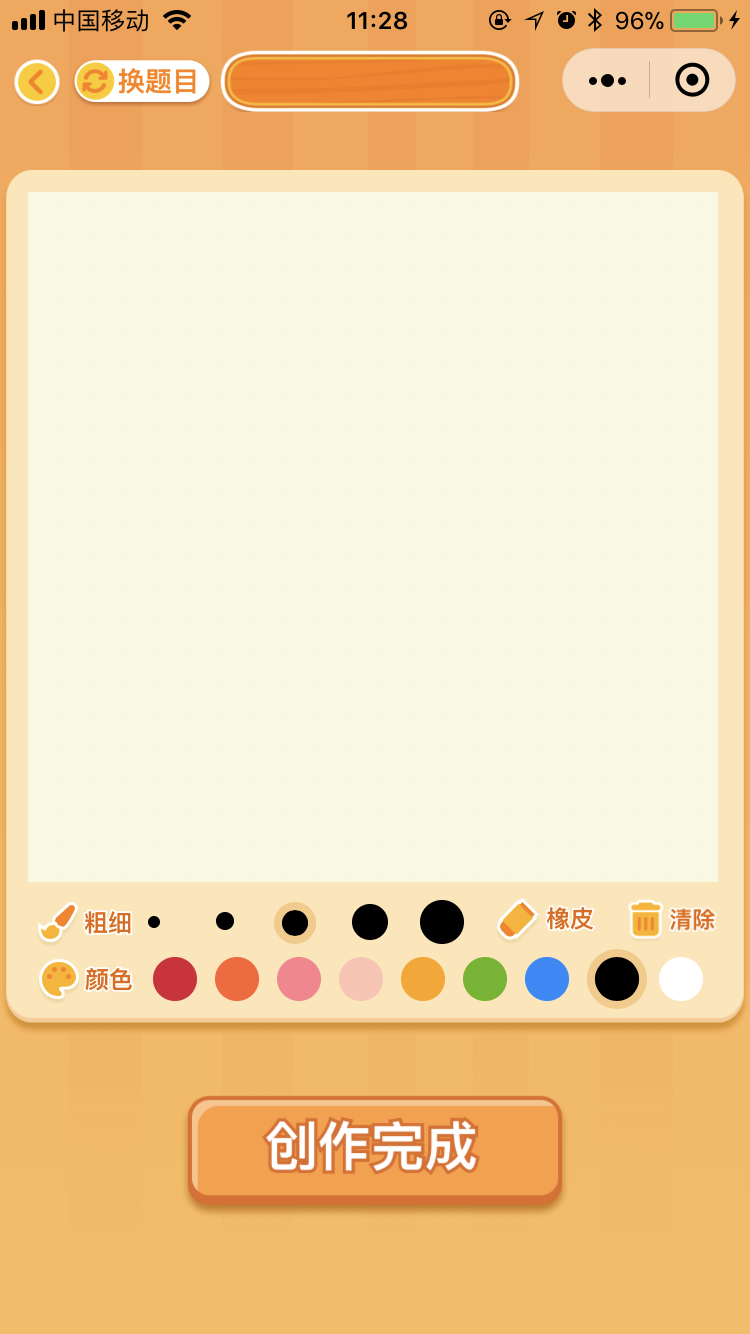Choose the second largest brush size
Screen dimensions: 750x1334
pos(370,922)
